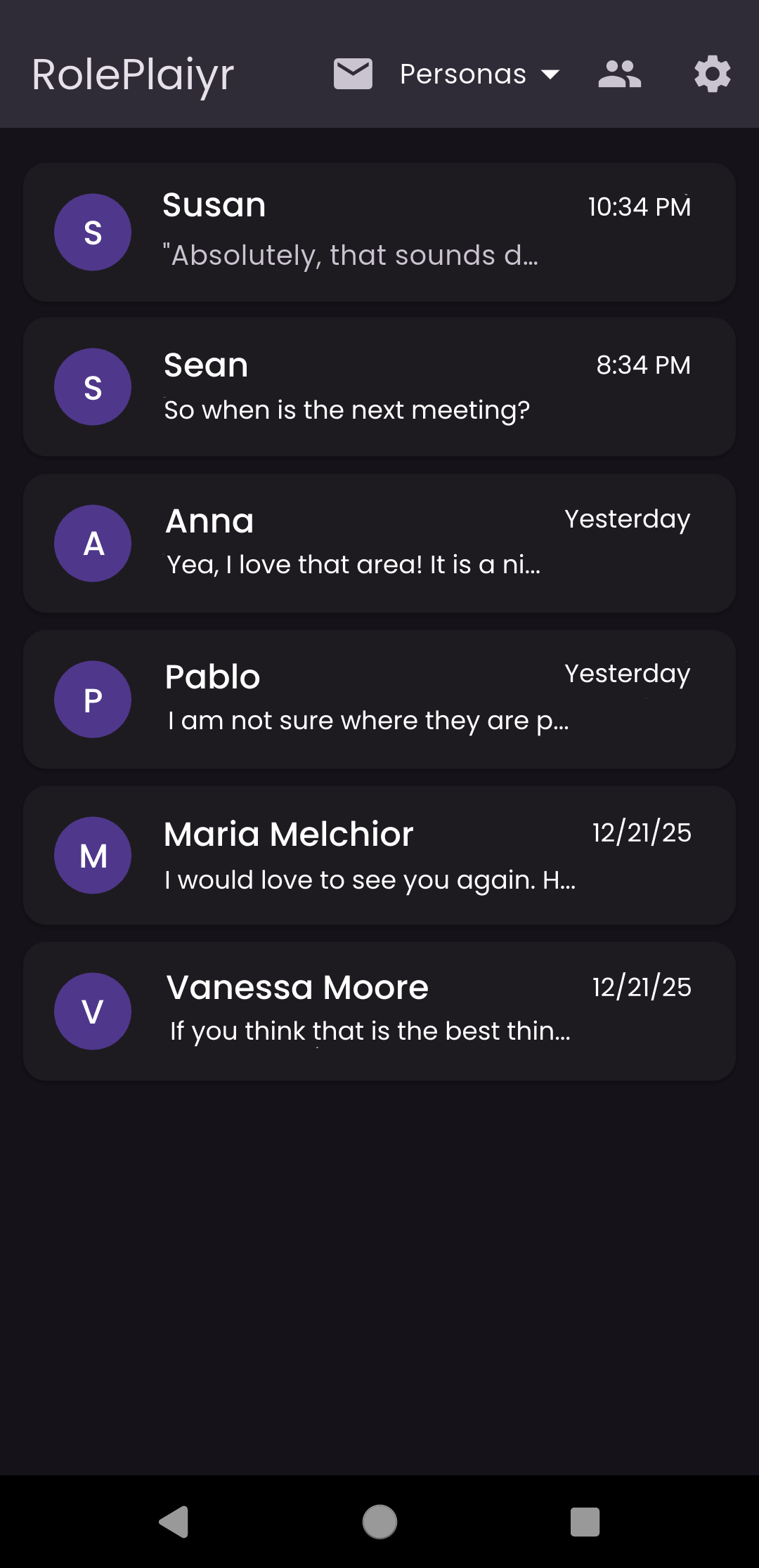Image resolution: width=759 pixels, height=1568 pixels.
Task: Open the chat with Susan
Action: point(379,233)
